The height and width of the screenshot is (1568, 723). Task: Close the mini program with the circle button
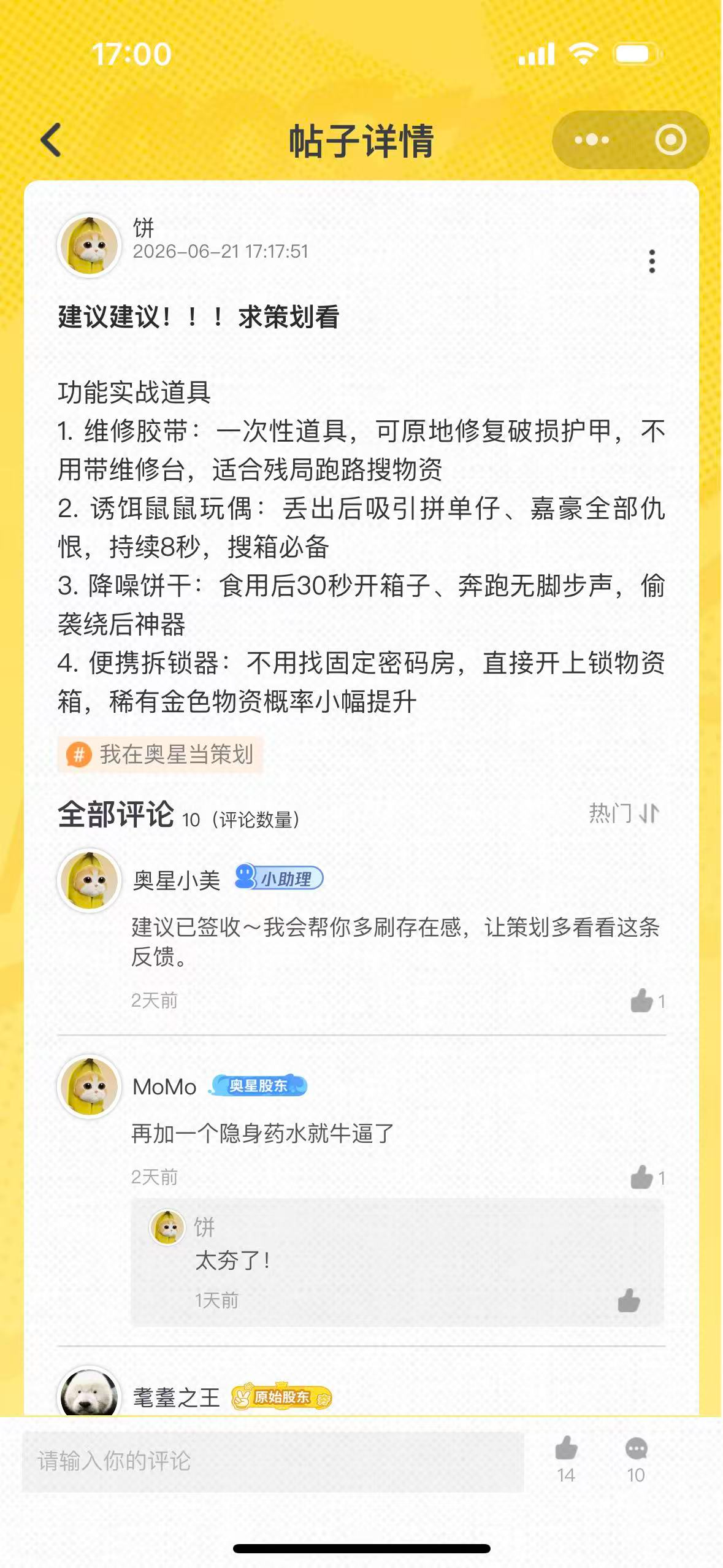point(670,140)
